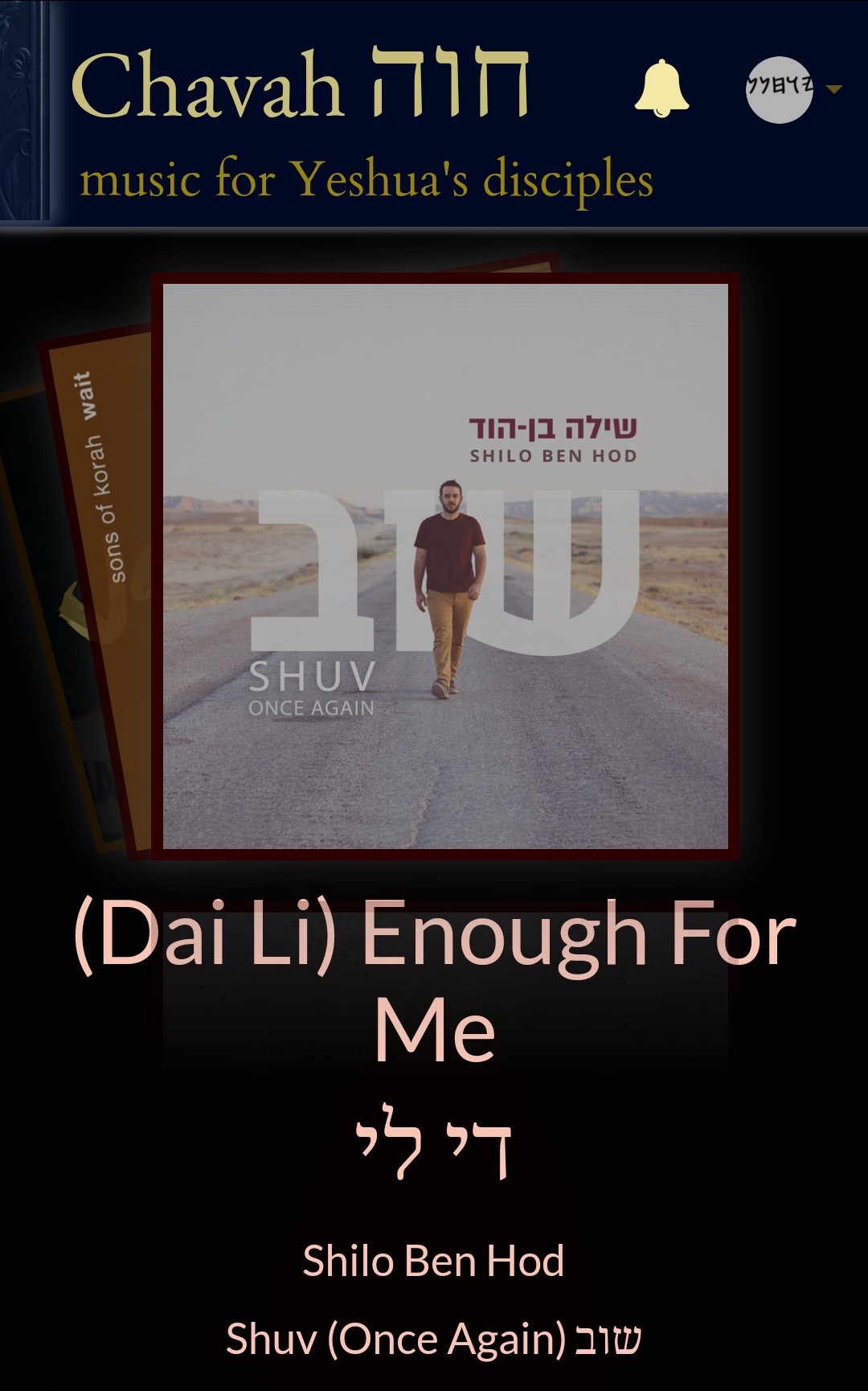The height and width of the screenshot is (1391, 868).
Task: Open the song title Enough For Me
Action: 434,981
